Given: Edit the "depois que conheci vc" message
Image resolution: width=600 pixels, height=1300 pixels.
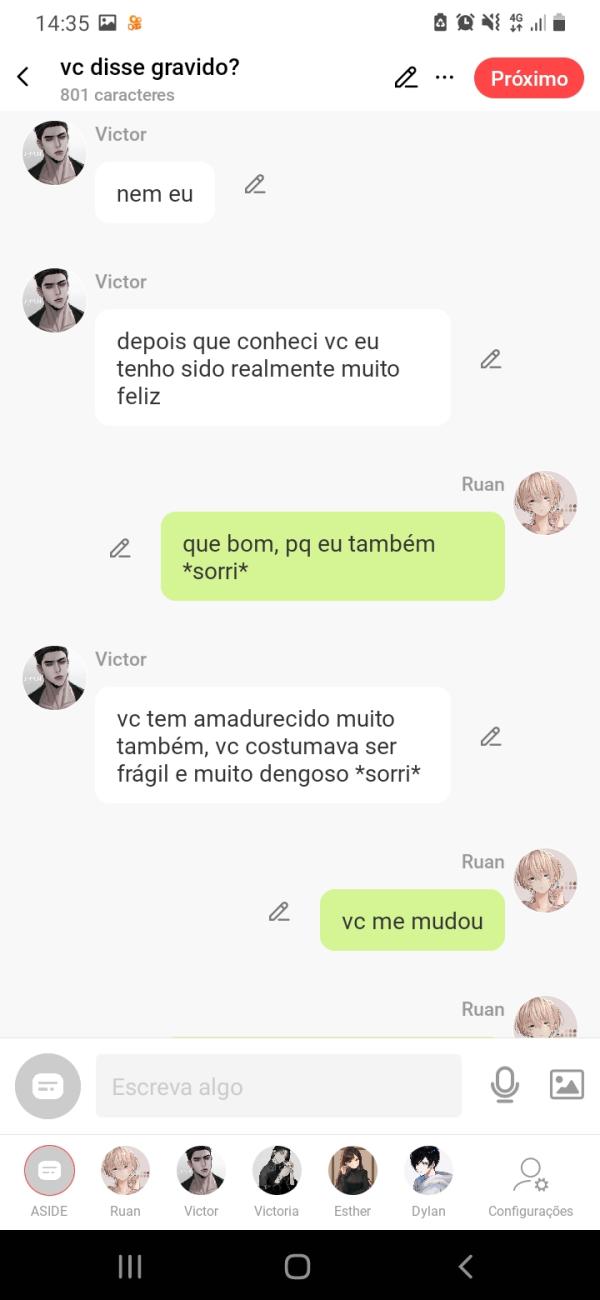Looking at the screenshot, I should click(490, 359).
